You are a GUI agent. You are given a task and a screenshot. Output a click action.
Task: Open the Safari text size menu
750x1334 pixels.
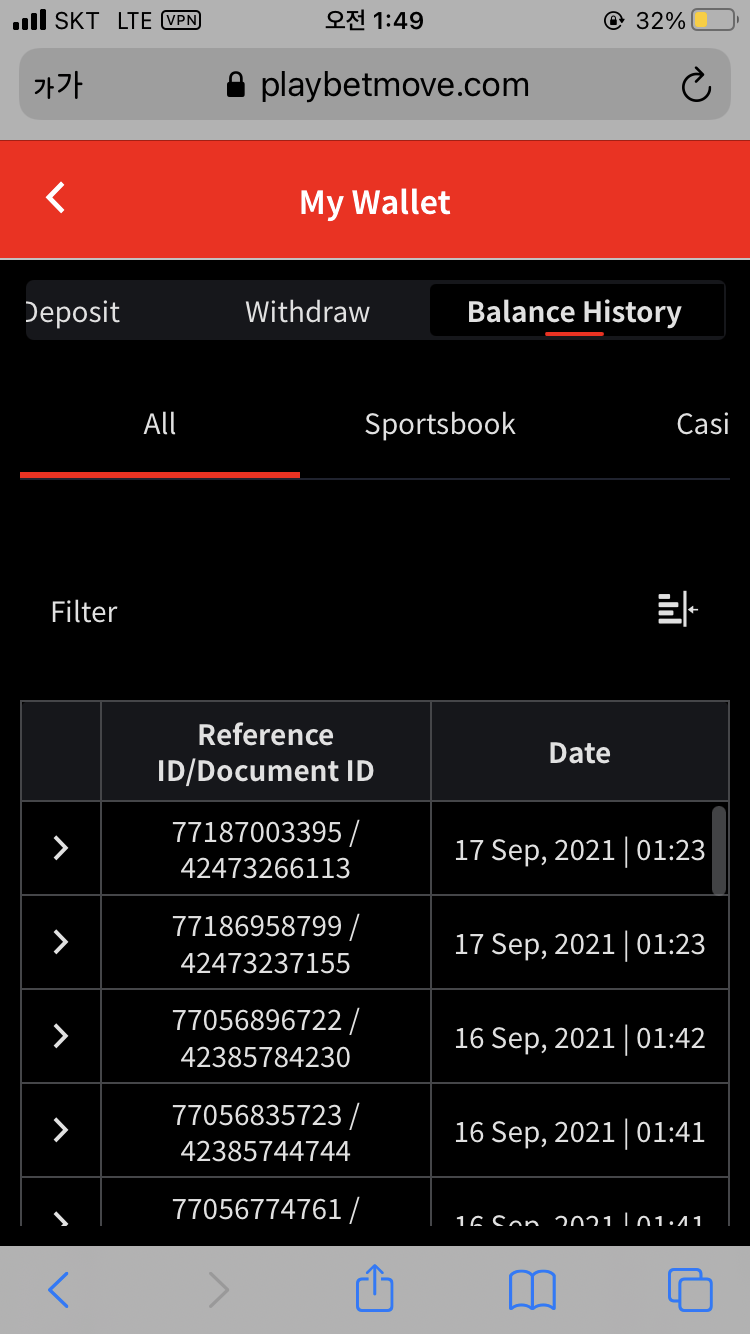pos(58,86)
